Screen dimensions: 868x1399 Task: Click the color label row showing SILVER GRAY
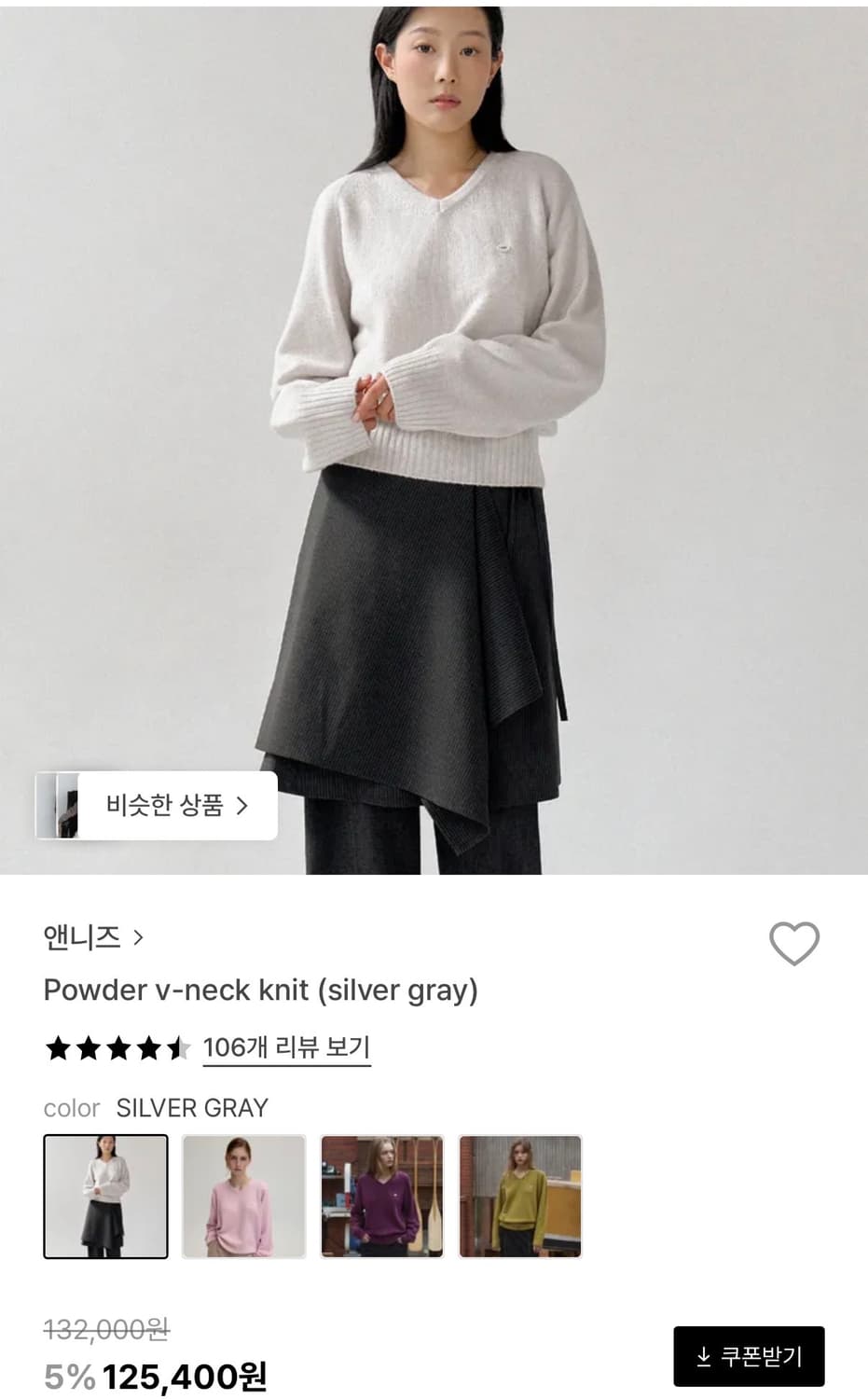(x=156, y=1108)
